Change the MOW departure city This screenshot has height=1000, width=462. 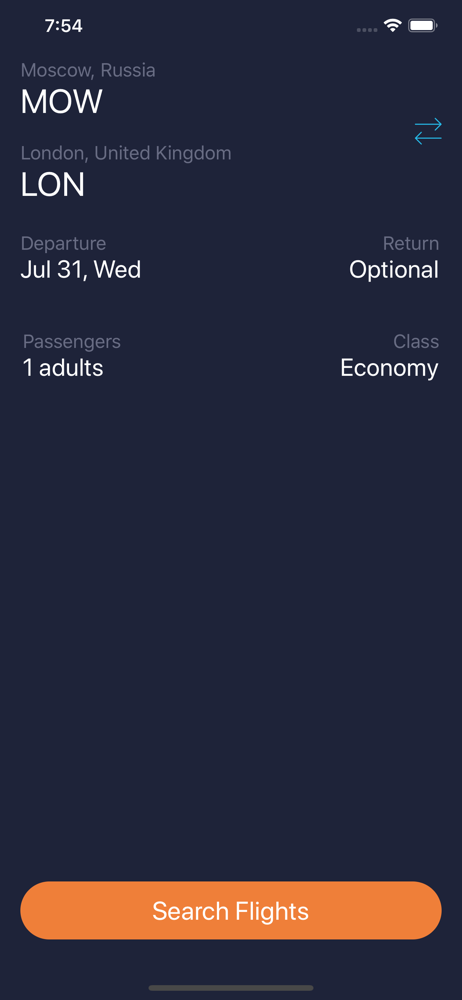61,102
